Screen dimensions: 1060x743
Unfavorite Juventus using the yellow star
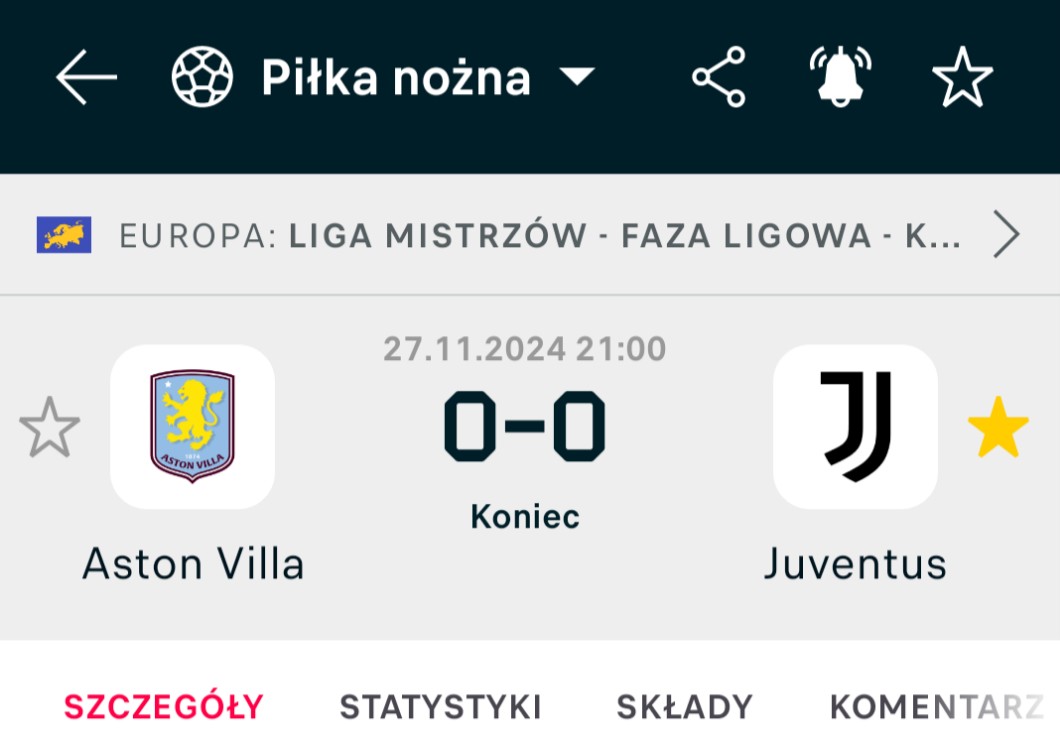pos(998,427)
